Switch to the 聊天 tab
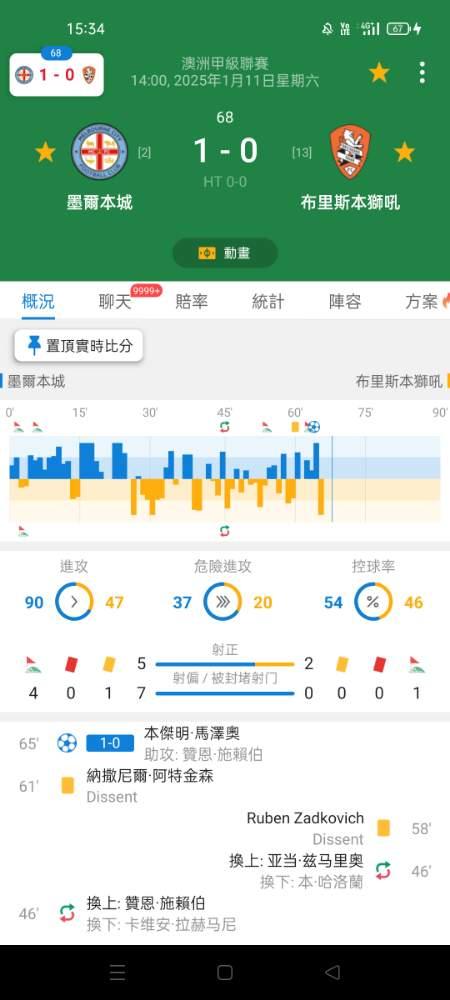450x1000 pixels. tap(115, 302)
